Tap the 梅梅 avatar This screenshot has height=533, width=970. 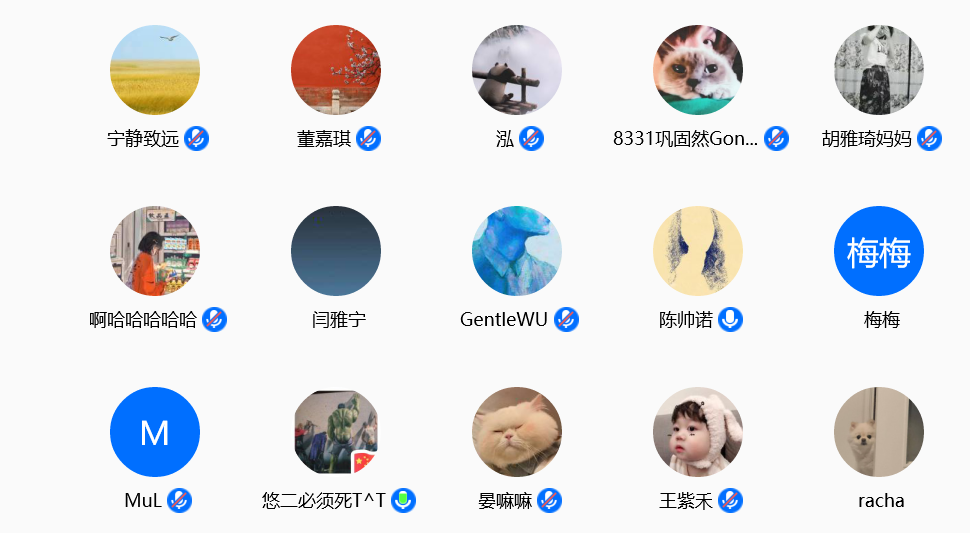click(x=879, y=251)
